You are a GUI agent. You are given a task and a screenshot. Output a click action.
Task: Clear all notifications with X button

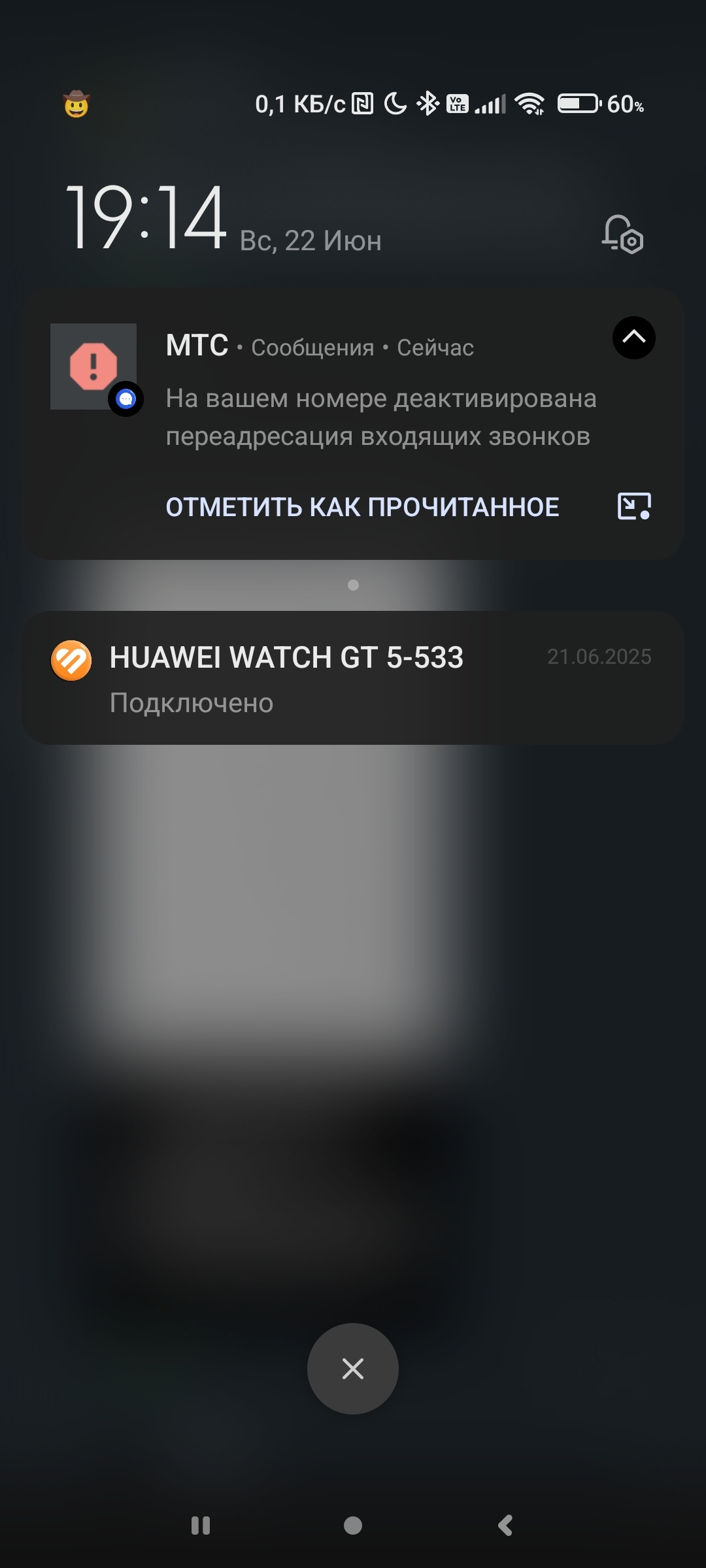tap(353, 1369)
